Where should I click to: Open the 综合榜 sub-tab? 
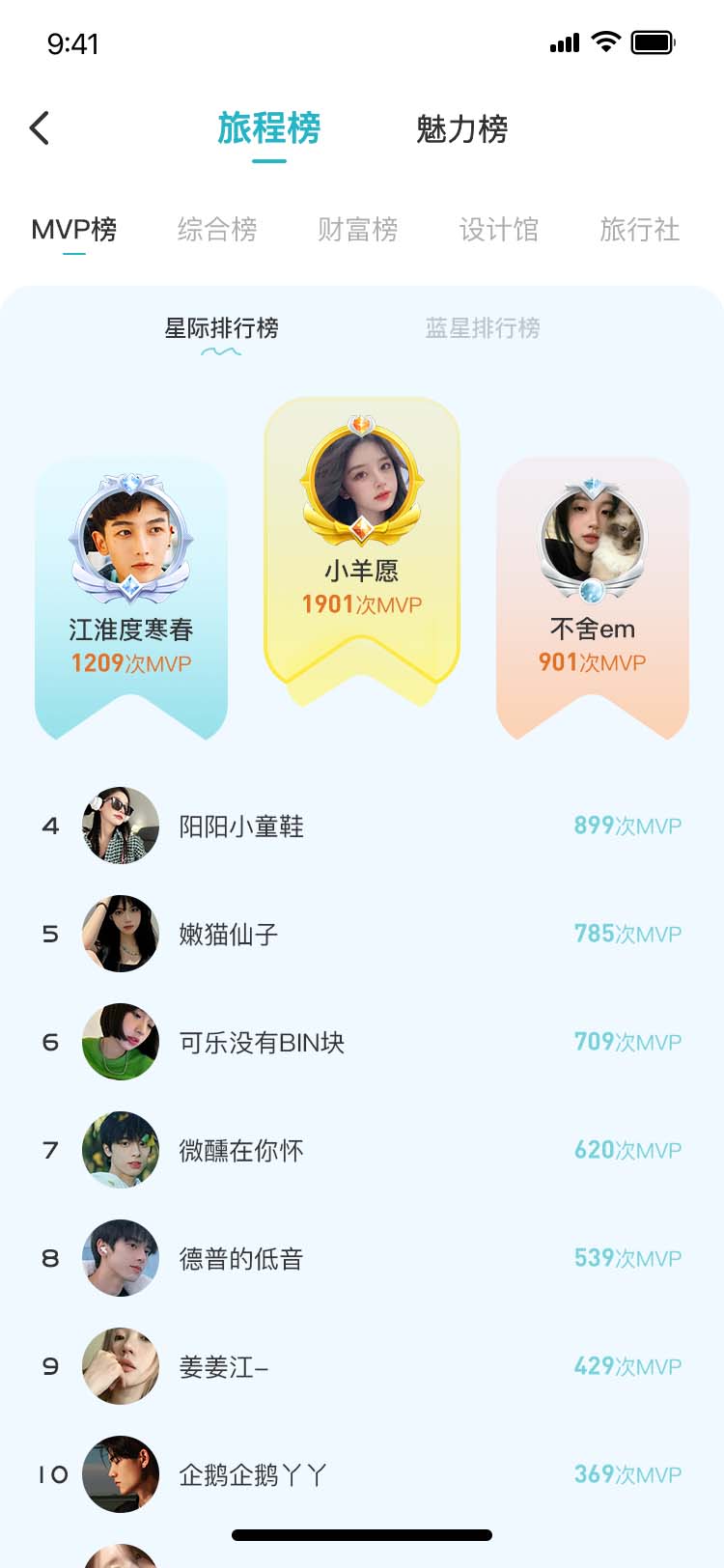(x=217, y=230)
